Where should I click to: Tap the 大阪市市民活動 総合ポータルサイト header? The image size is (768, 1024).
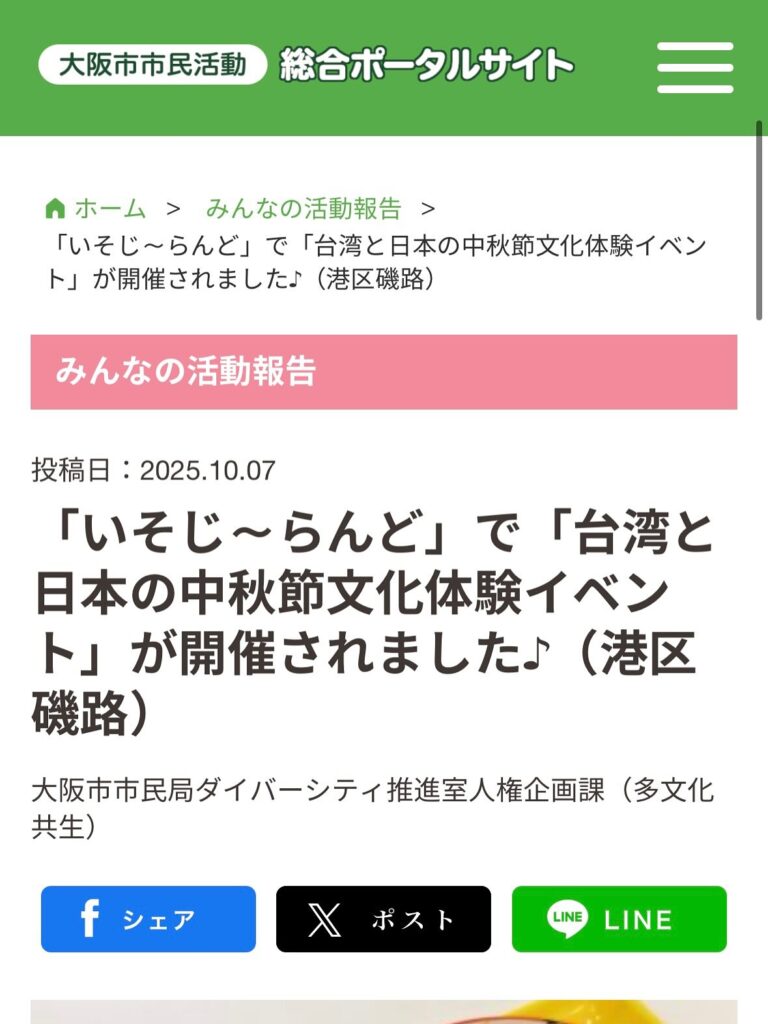tap(306, 66)
